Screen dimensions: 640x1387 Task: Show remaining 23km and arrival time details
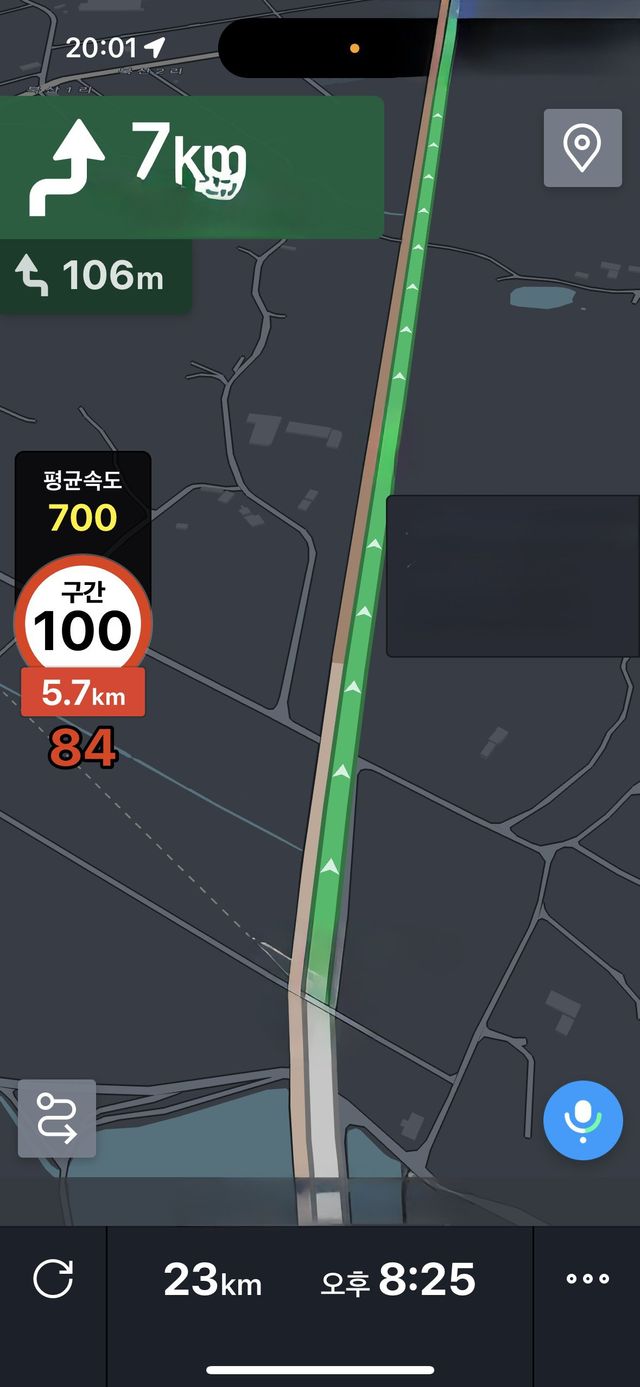point(319,1280)
